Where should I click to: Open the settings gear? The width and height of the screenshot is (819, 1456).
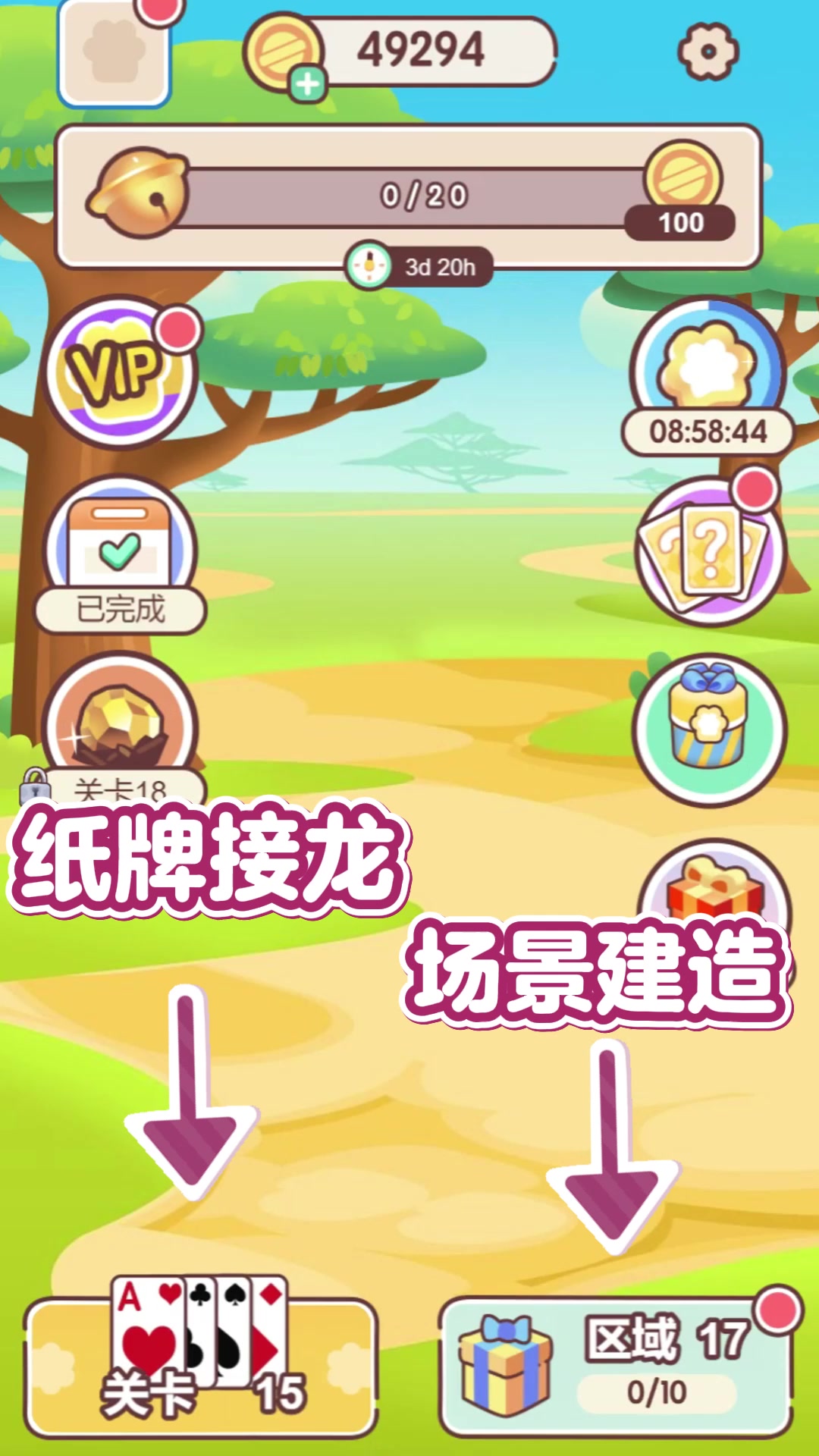[708, 52]
